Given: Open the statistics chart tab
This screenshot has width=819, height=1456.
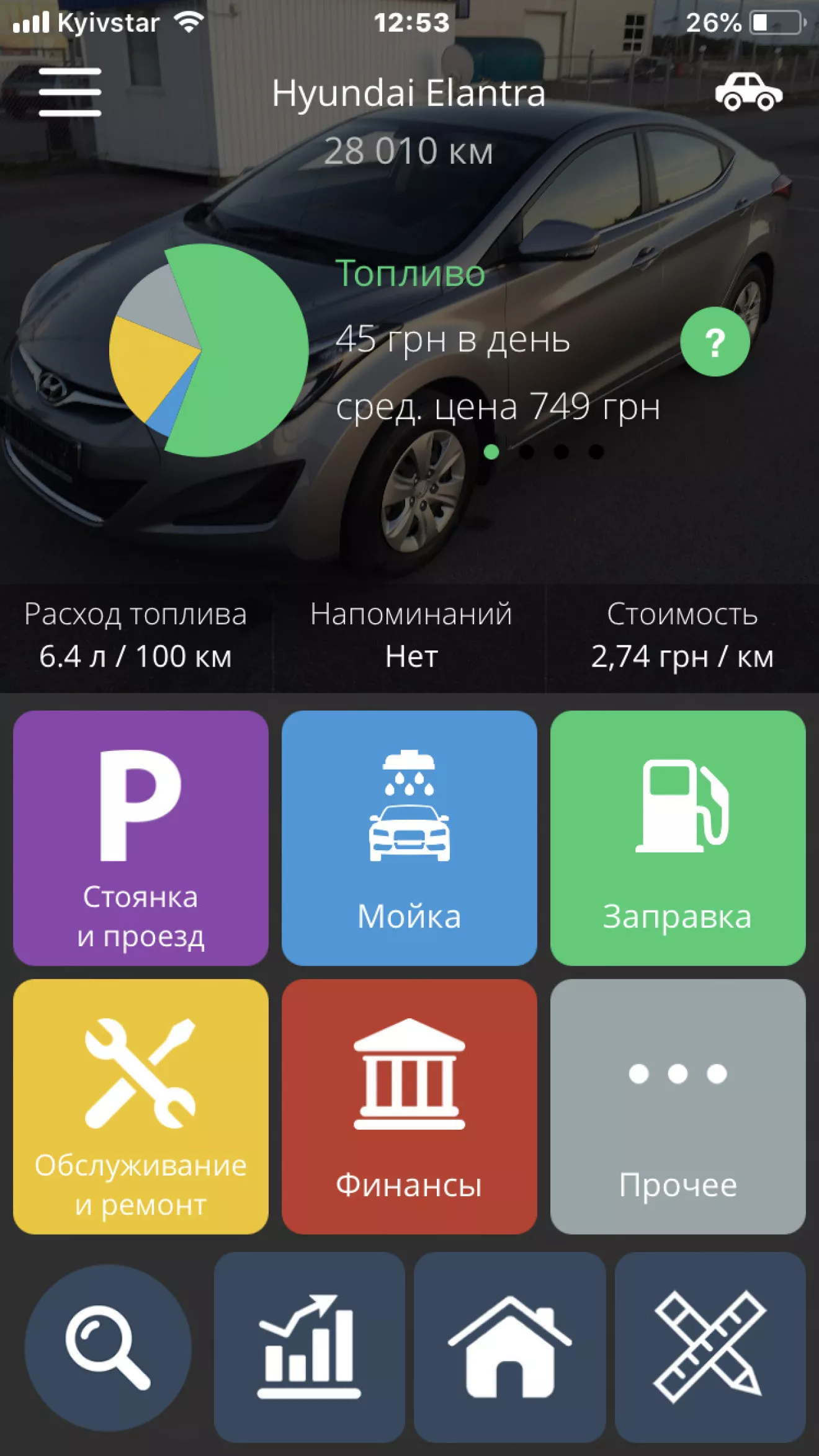Looking at the screenshot, I should point(309,1347).
